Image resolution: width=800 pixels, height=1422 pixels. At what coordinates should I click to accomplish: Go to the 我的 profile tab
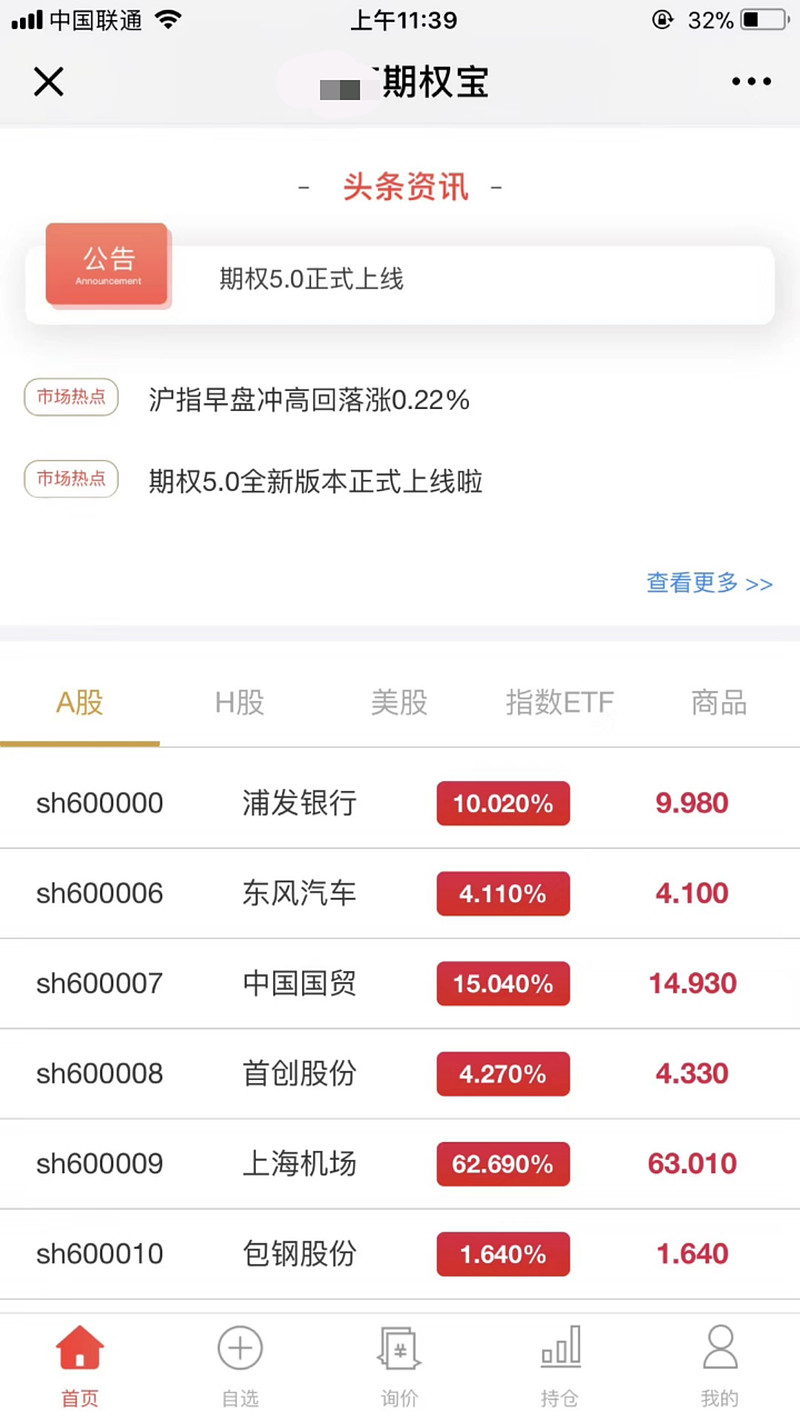(x=720, y=1366)
